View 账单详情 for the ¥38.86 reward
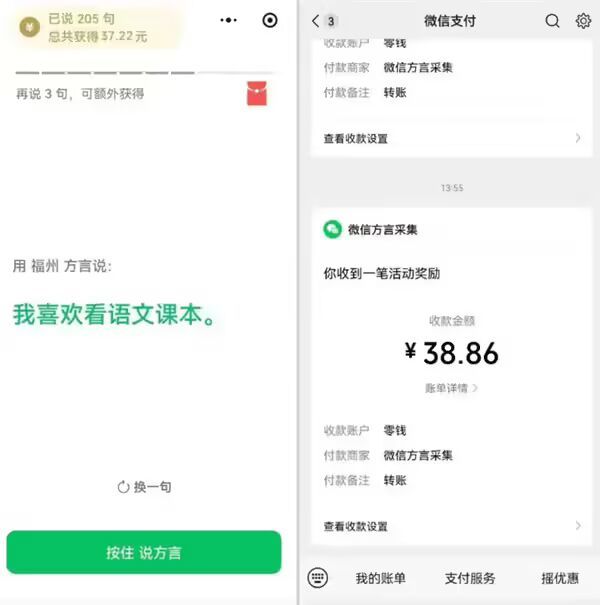Image resolution: width=600 pixels, height=605 pixels. pos(451,388)
